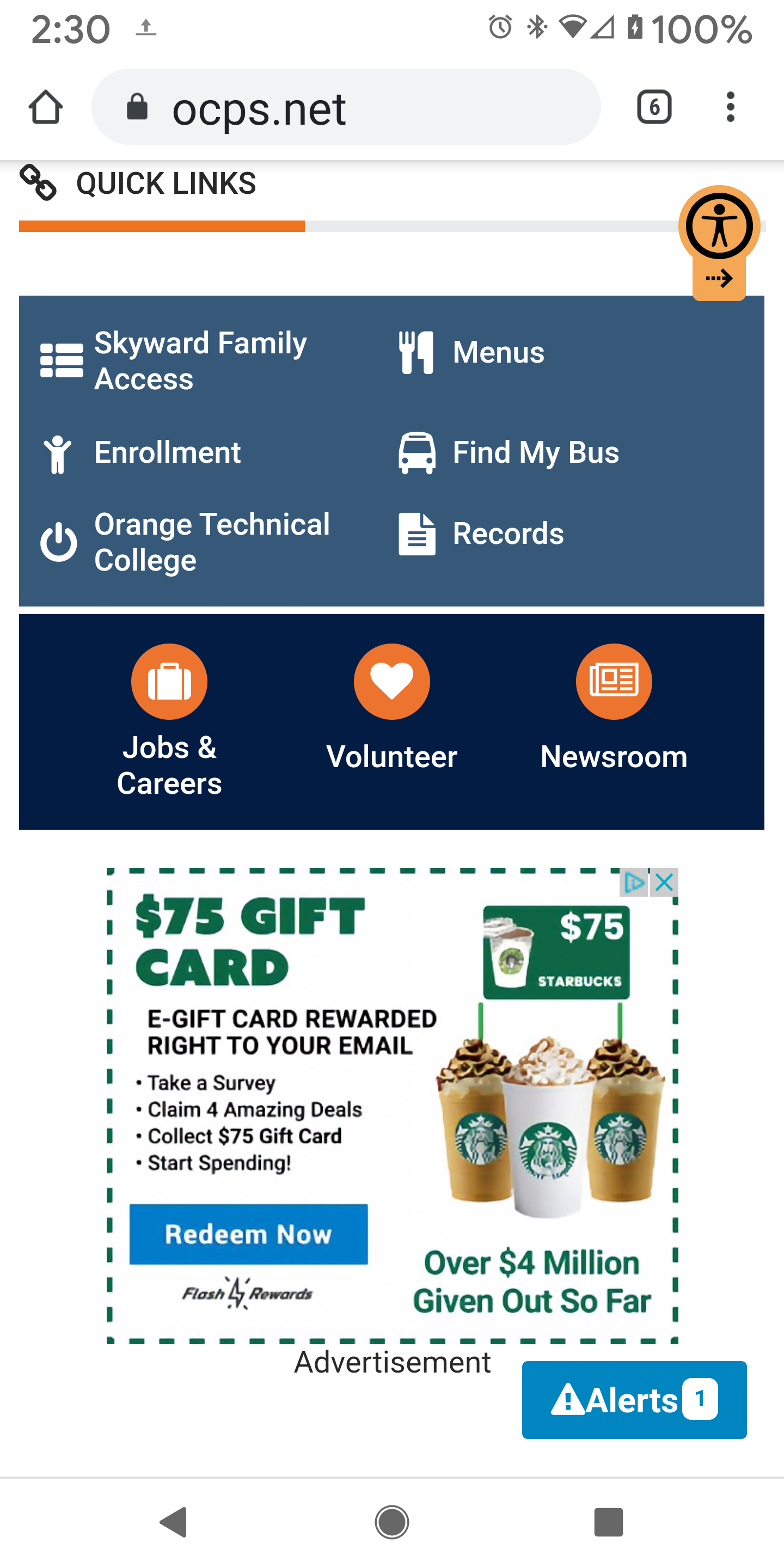This screenshot has width=784, height=1568.
Task: Tap Redeem Now in the advertisement
Action: point(248,1234)
